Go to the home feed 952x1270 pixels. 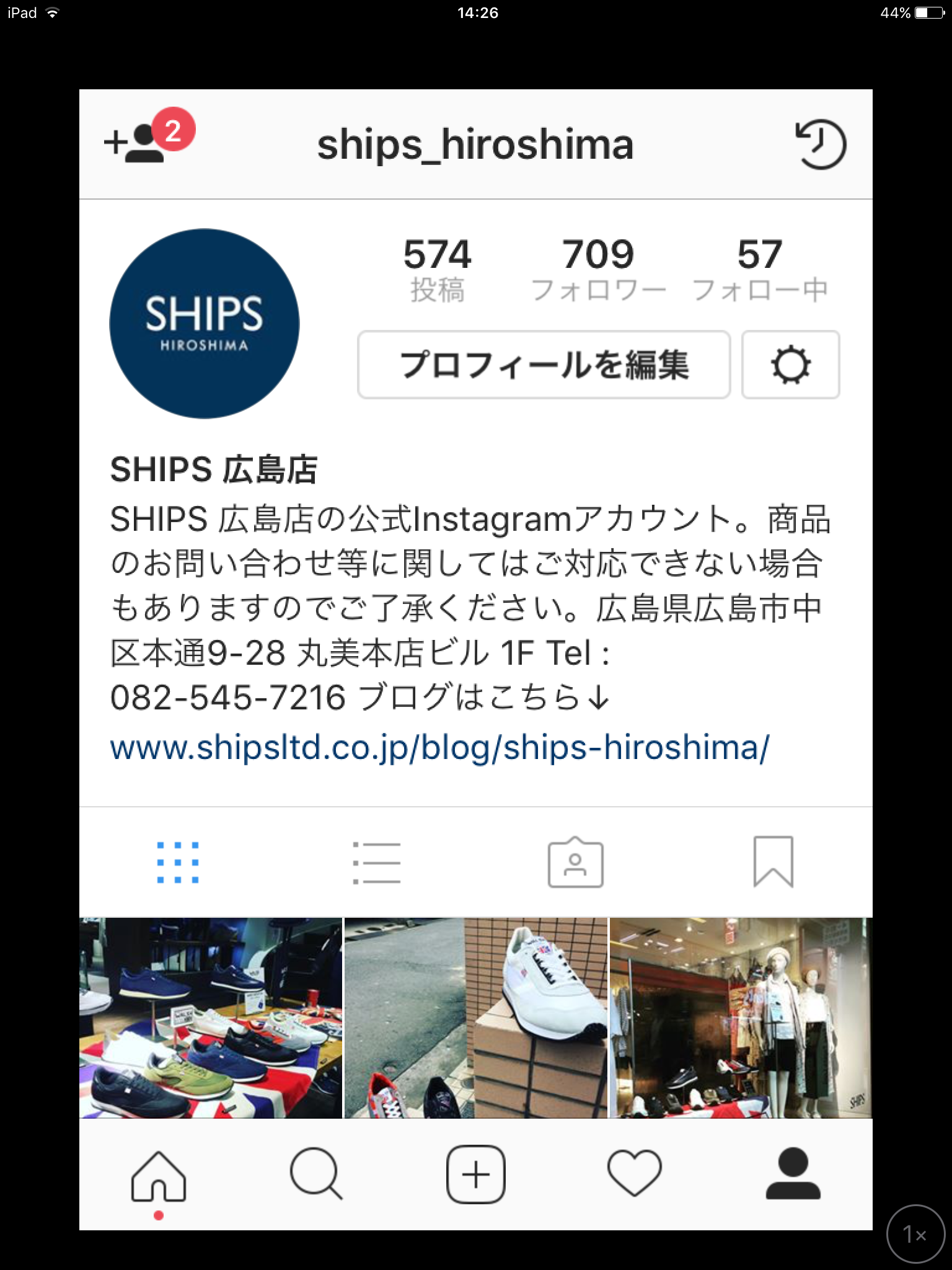pyautogui.click(x=159, y=1175)
